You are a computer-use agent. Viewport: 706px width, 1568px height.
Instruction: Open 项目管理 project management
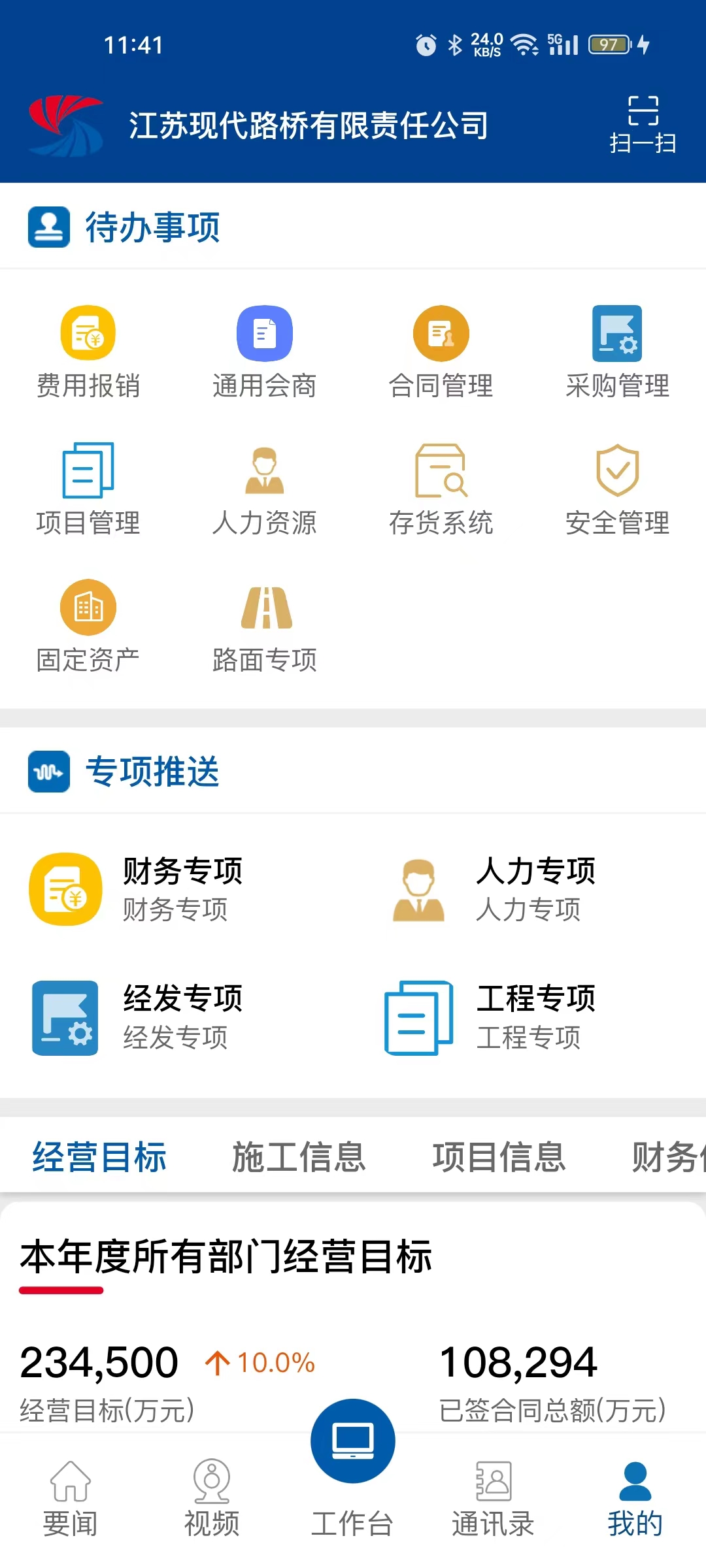pyautogui.click(x=88, y=490)
